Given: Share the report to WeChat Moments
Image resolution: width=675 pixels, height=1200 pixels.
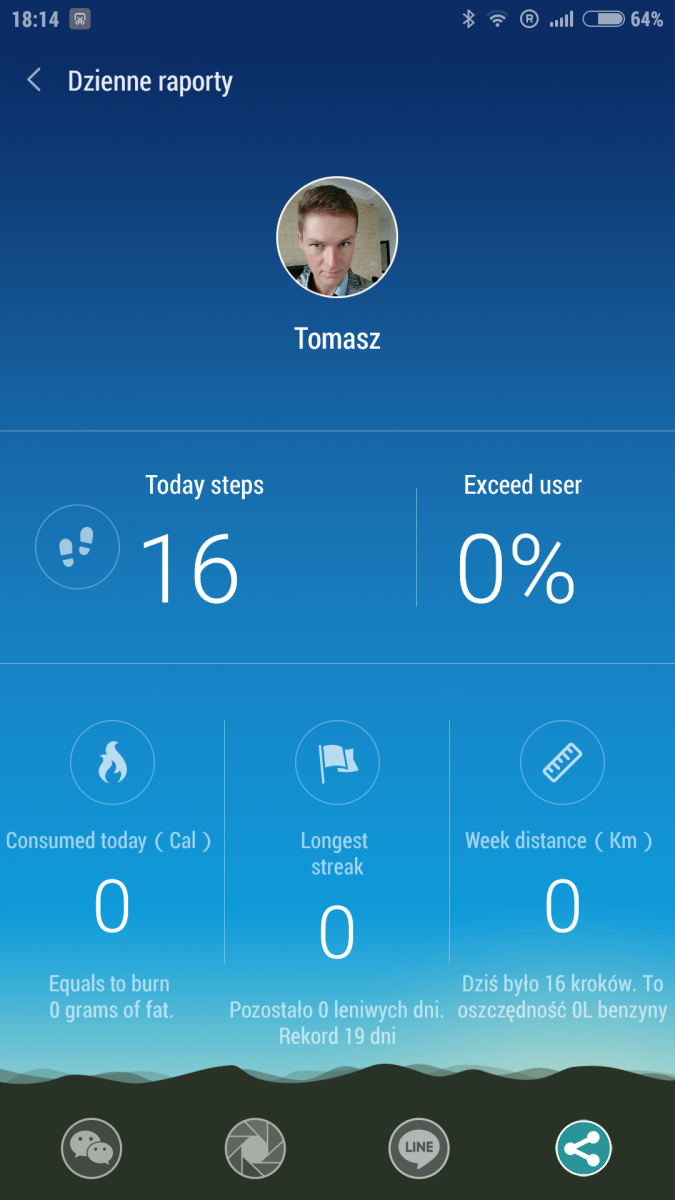Looking at the screenshot, I should coord(255,1148).
